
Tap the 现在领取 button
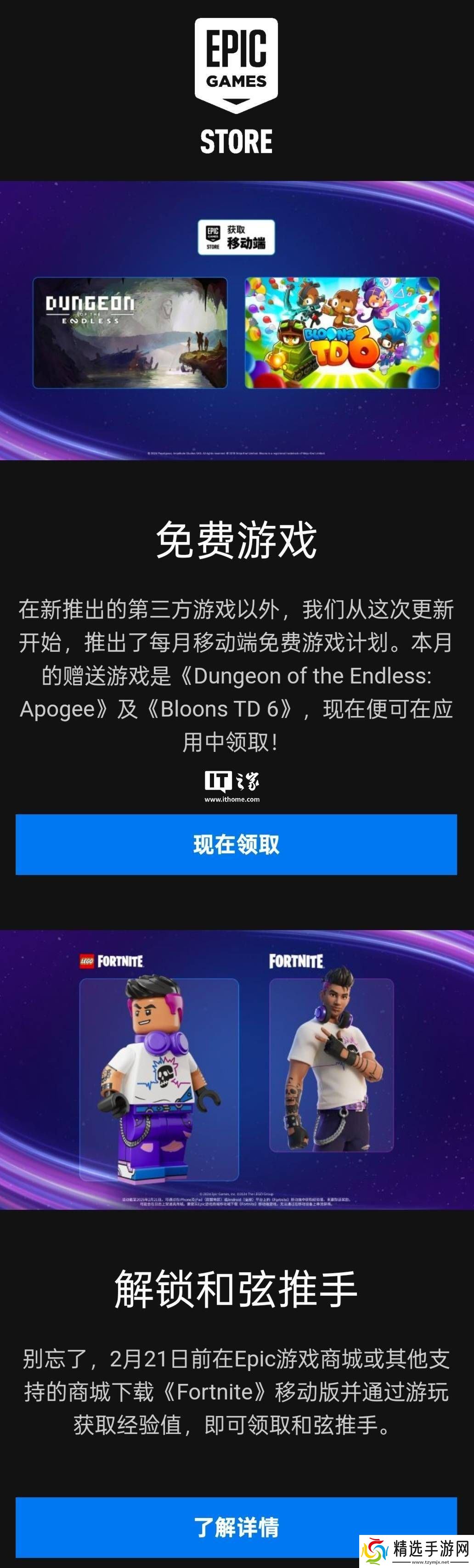(x=236, y=844)
